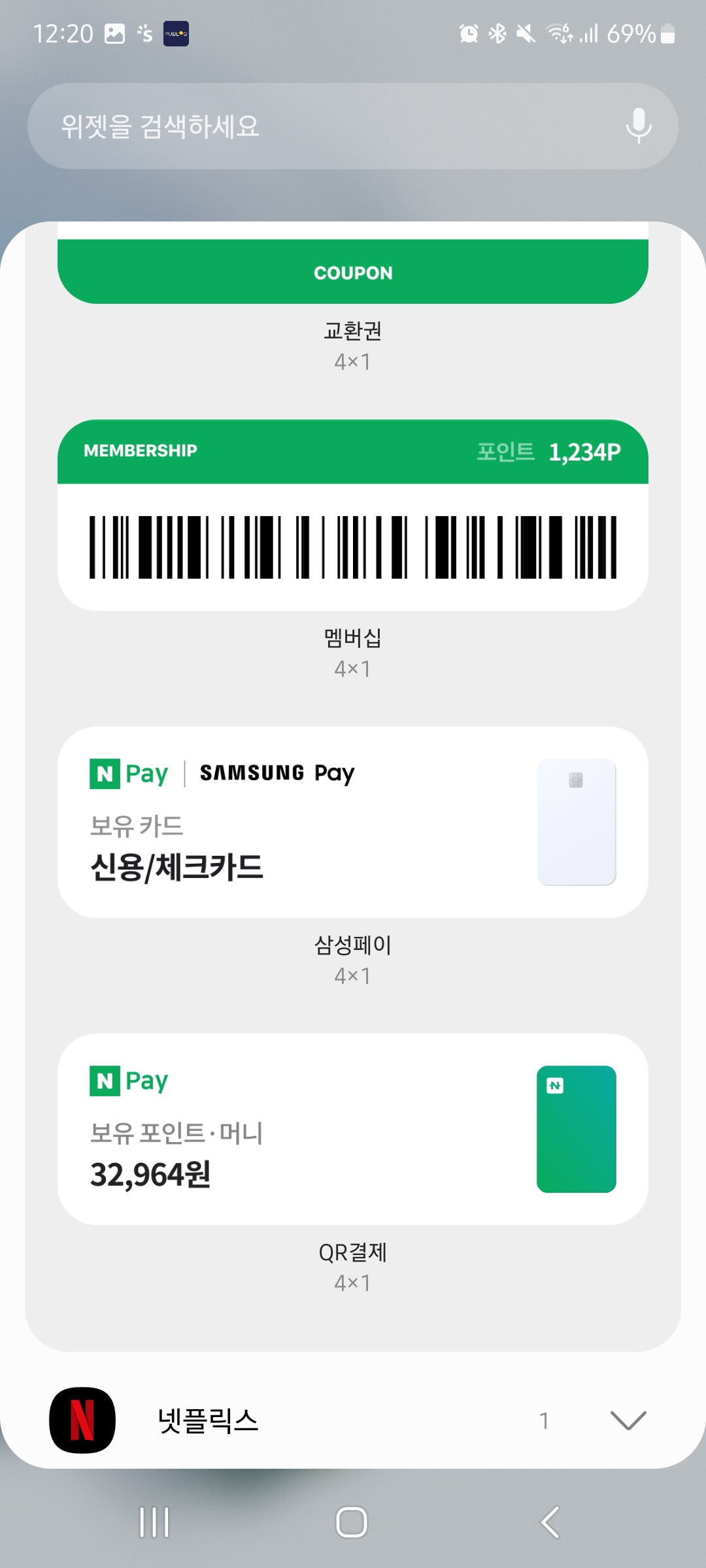Start voice search with the microphone icon
706x1568 pixels.
[639, 125]
